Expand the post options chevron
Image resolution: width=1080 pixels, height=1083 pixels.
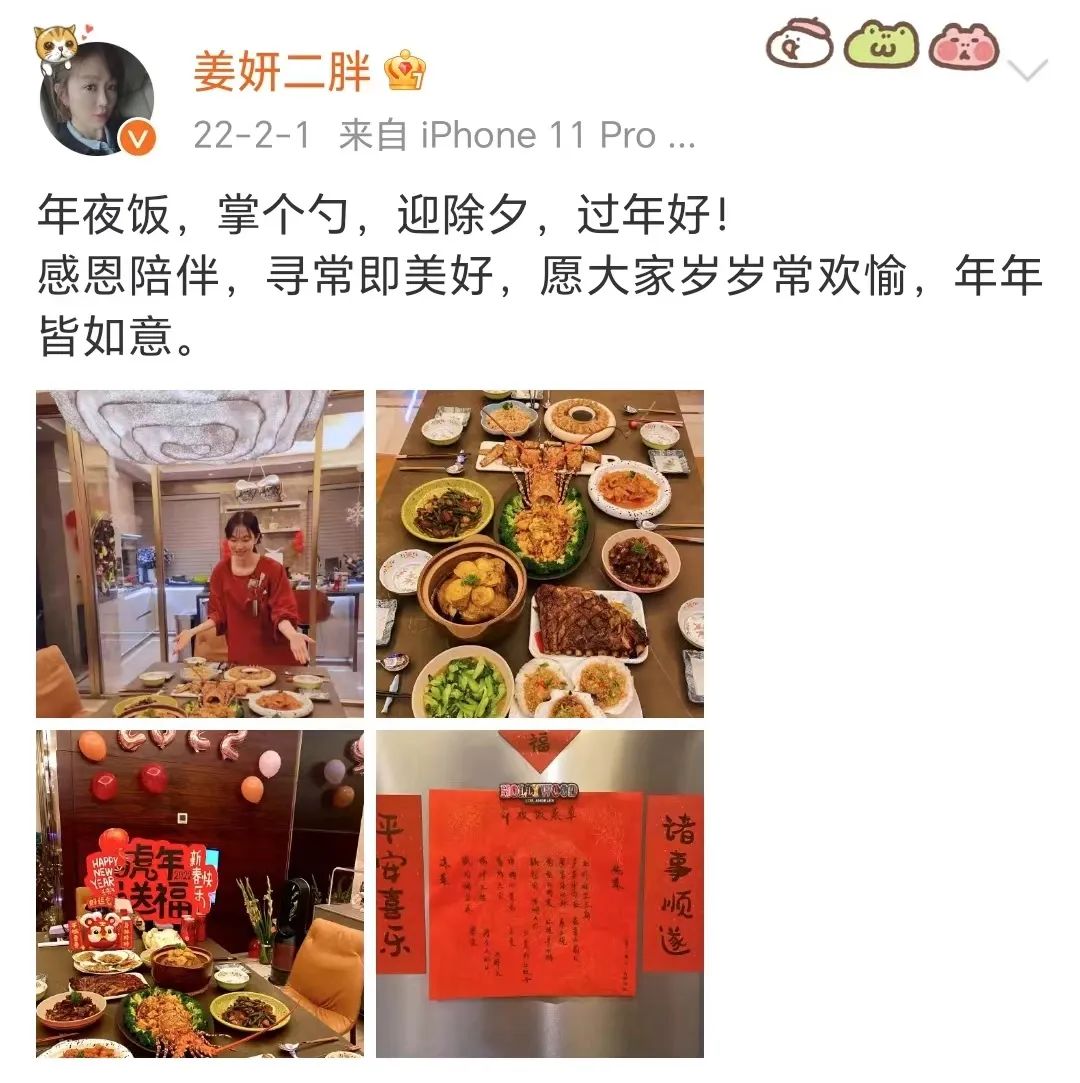pos(1028,71)
